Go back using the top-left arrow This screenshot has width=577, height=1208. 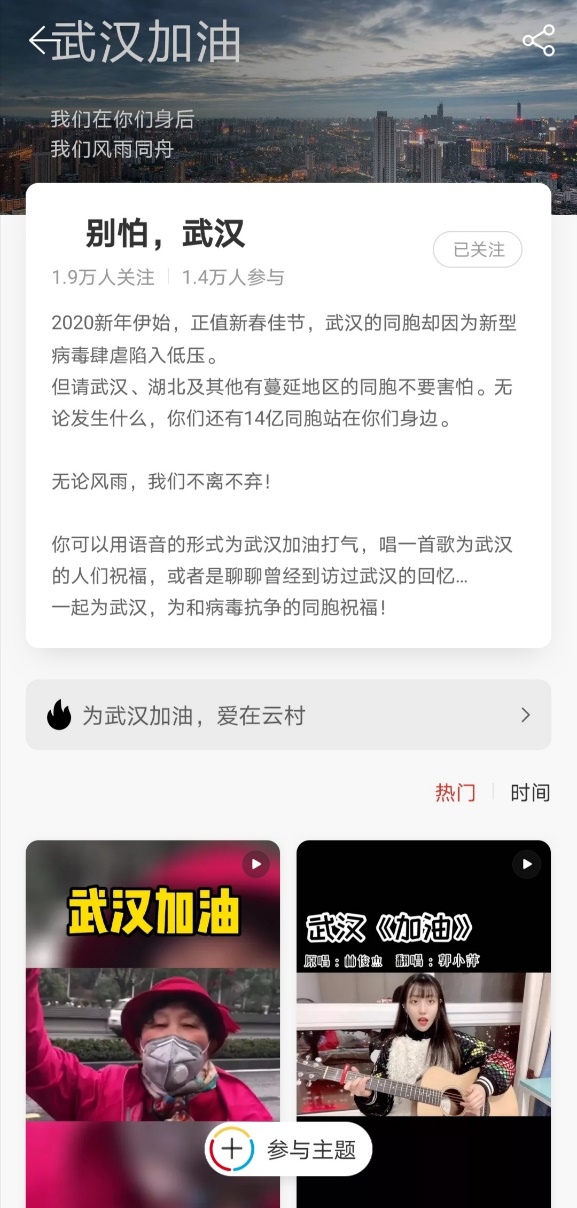tap(40, 41)
